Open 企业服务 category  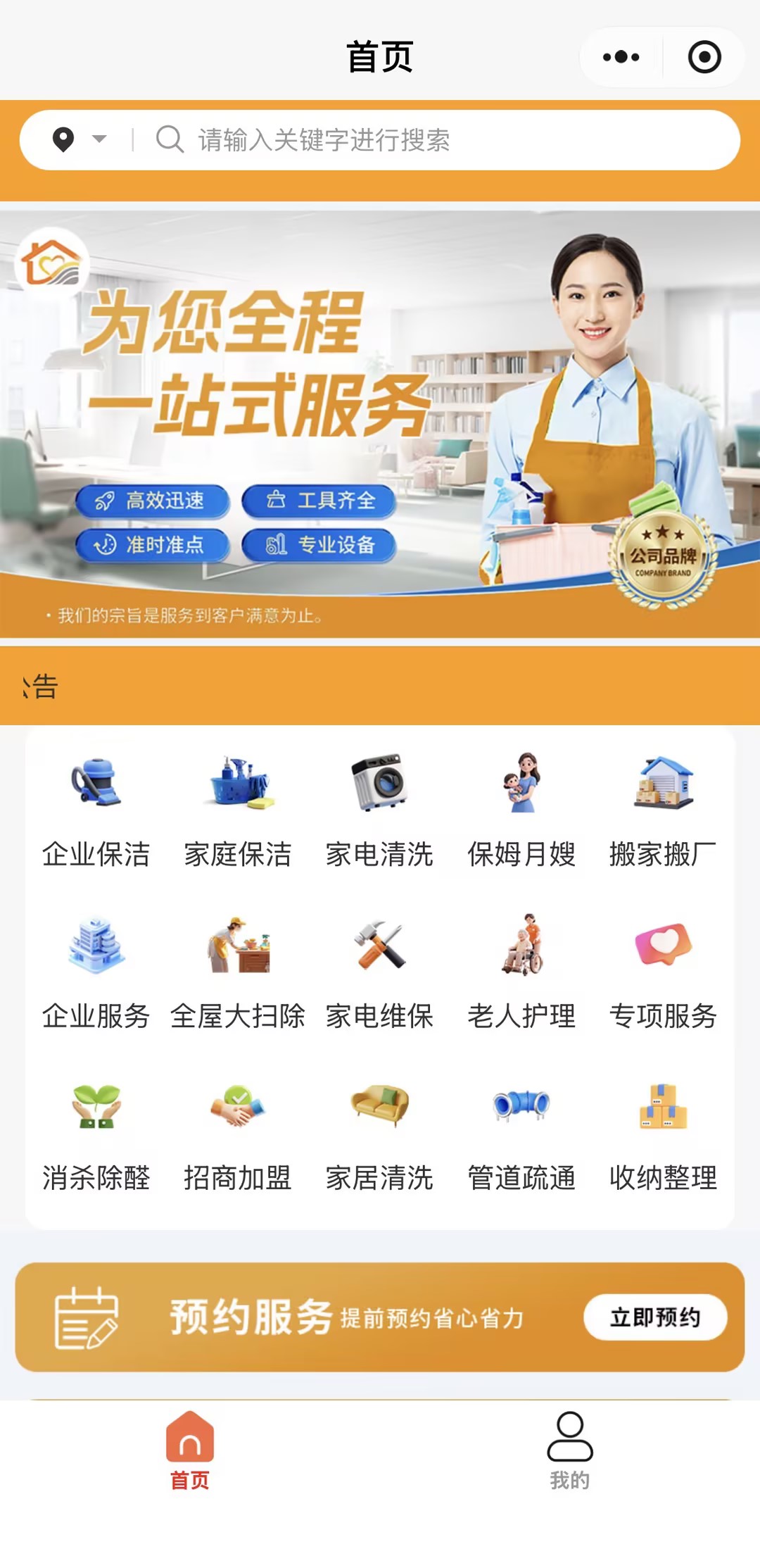(96, 973)
